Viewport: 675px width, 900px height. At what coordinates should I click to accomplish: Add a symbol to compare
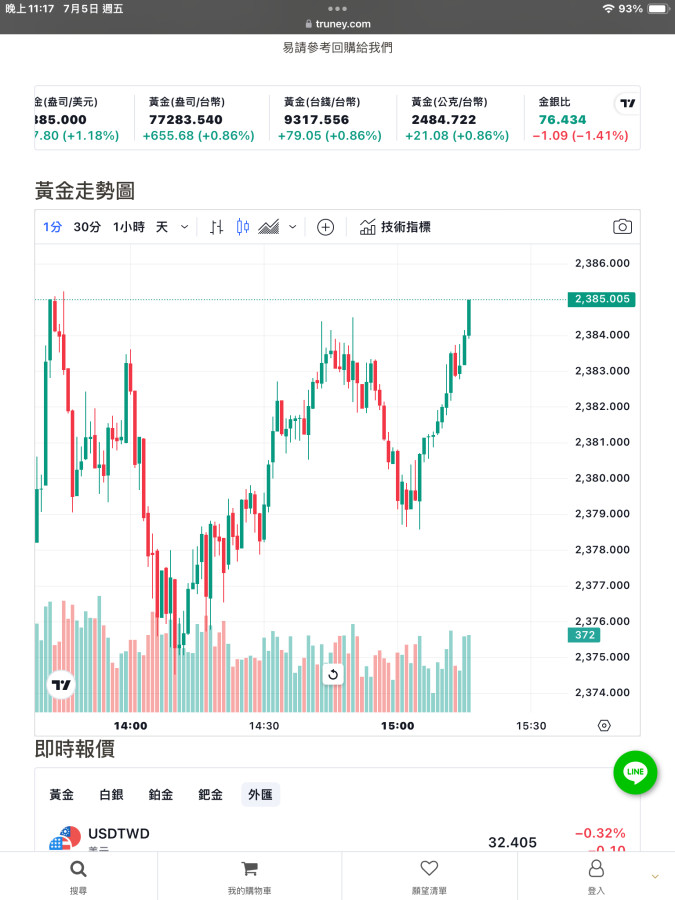tap(325, 227)
